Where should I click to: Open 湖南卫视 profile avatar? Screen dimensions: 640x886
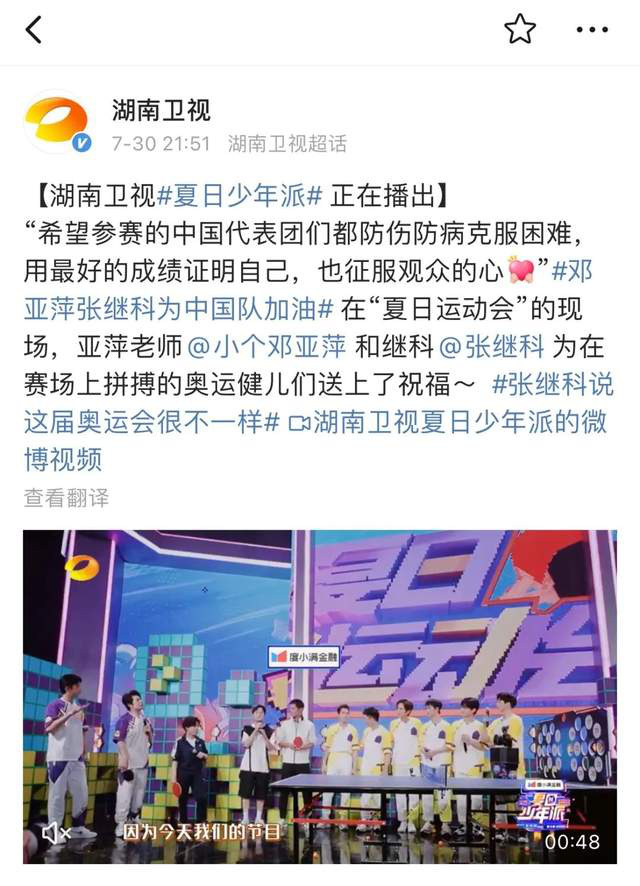[x=58, y=124]
